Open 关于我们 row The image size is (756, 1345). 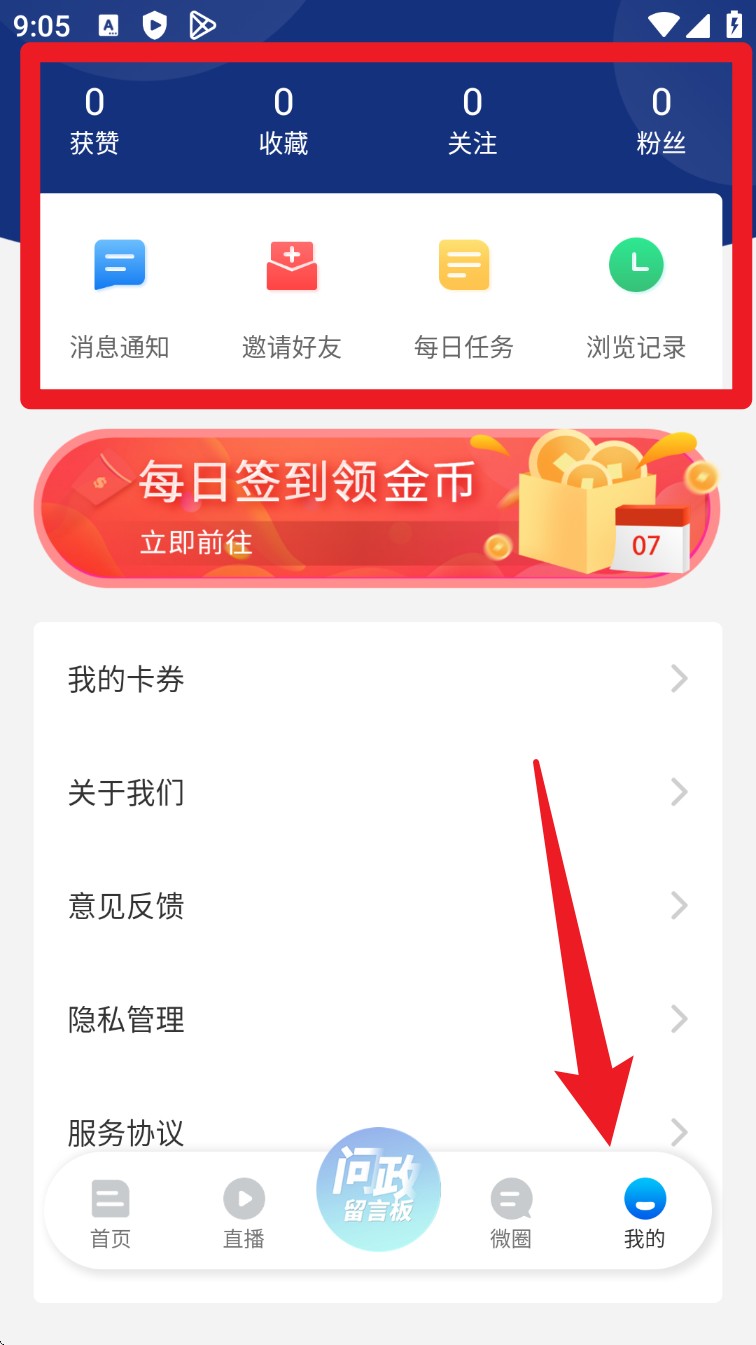click(377, 793)
